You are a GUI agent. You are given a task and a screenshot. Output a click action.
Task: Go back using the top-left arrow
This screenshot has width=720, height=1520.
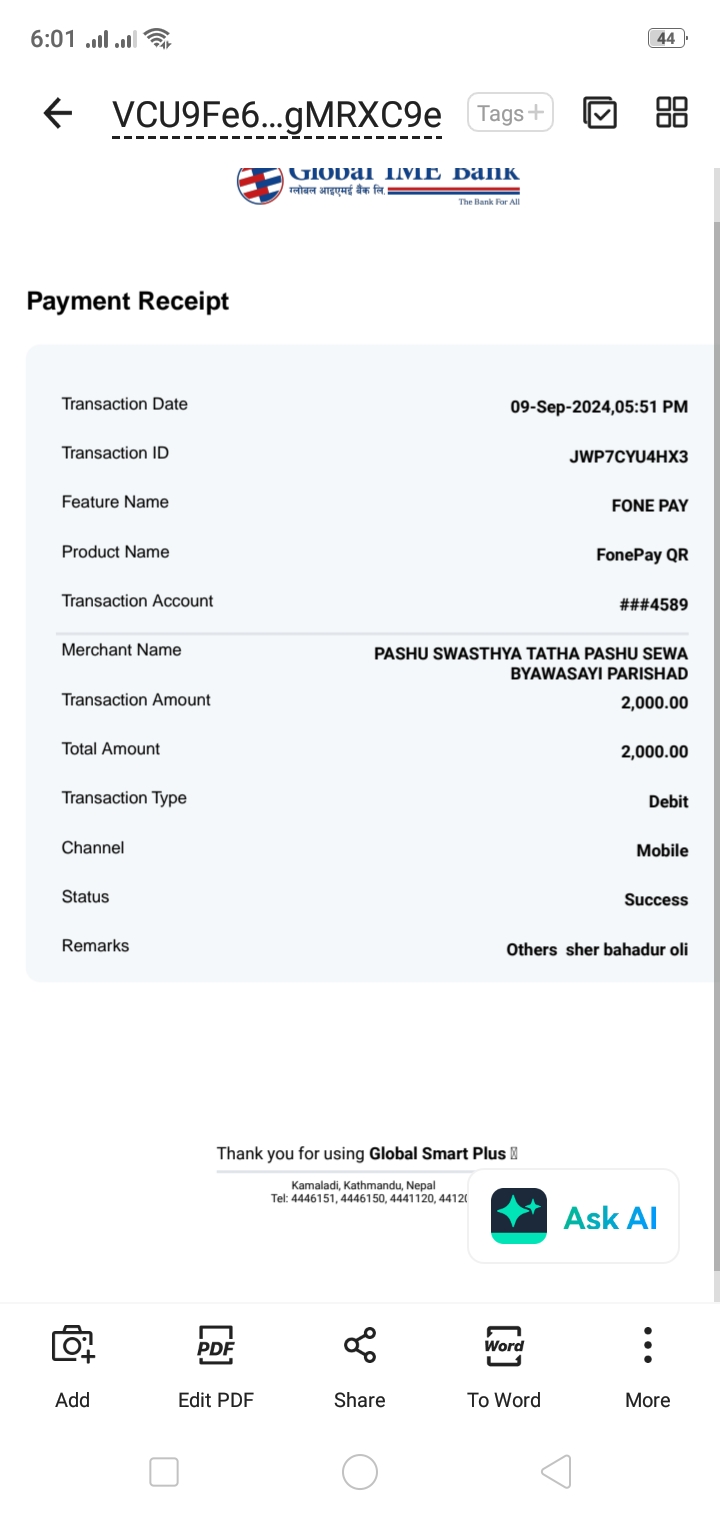point(58,113)
